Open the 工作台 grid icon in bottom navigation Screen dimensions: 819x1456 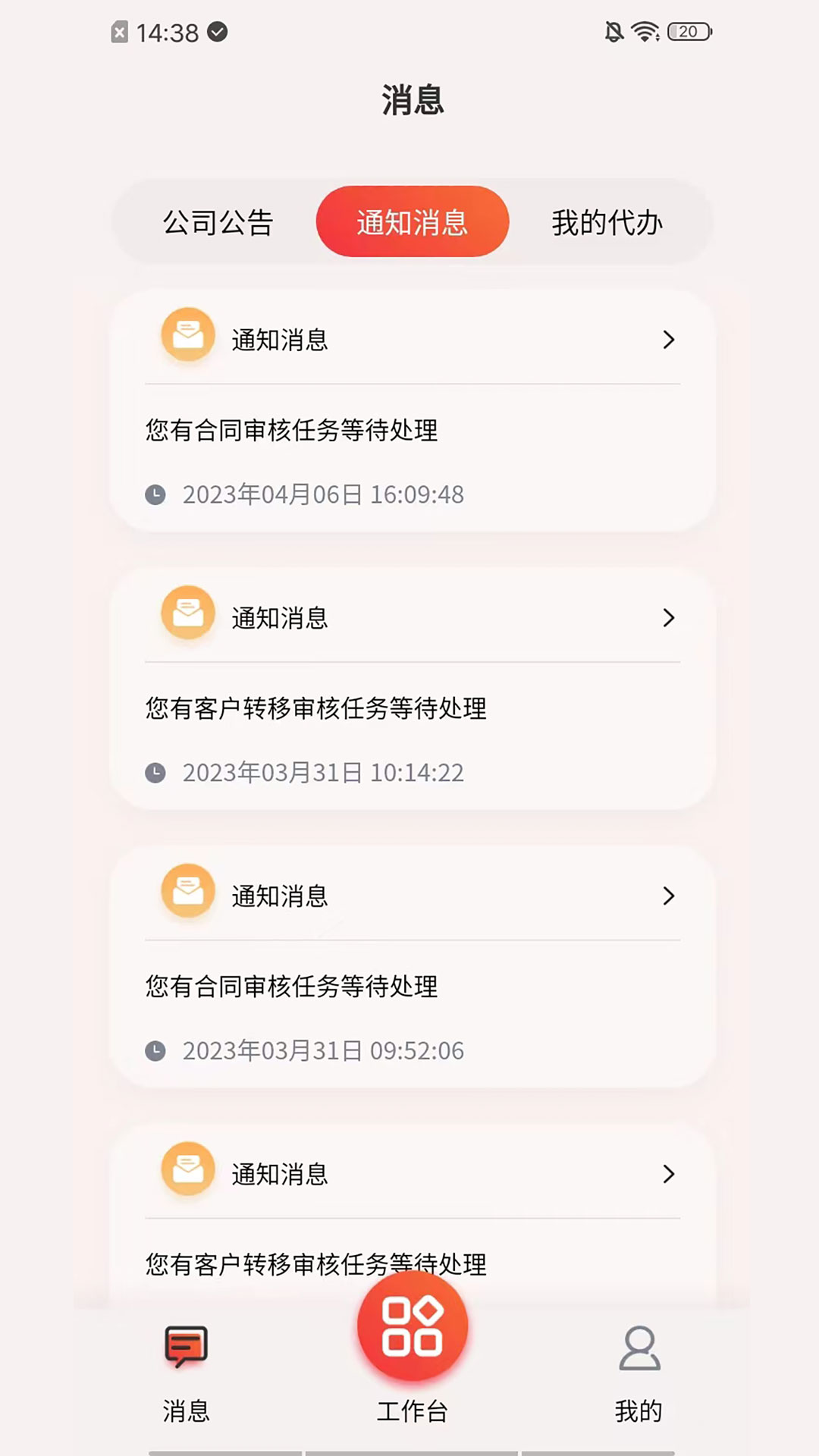click(411, 1323)
